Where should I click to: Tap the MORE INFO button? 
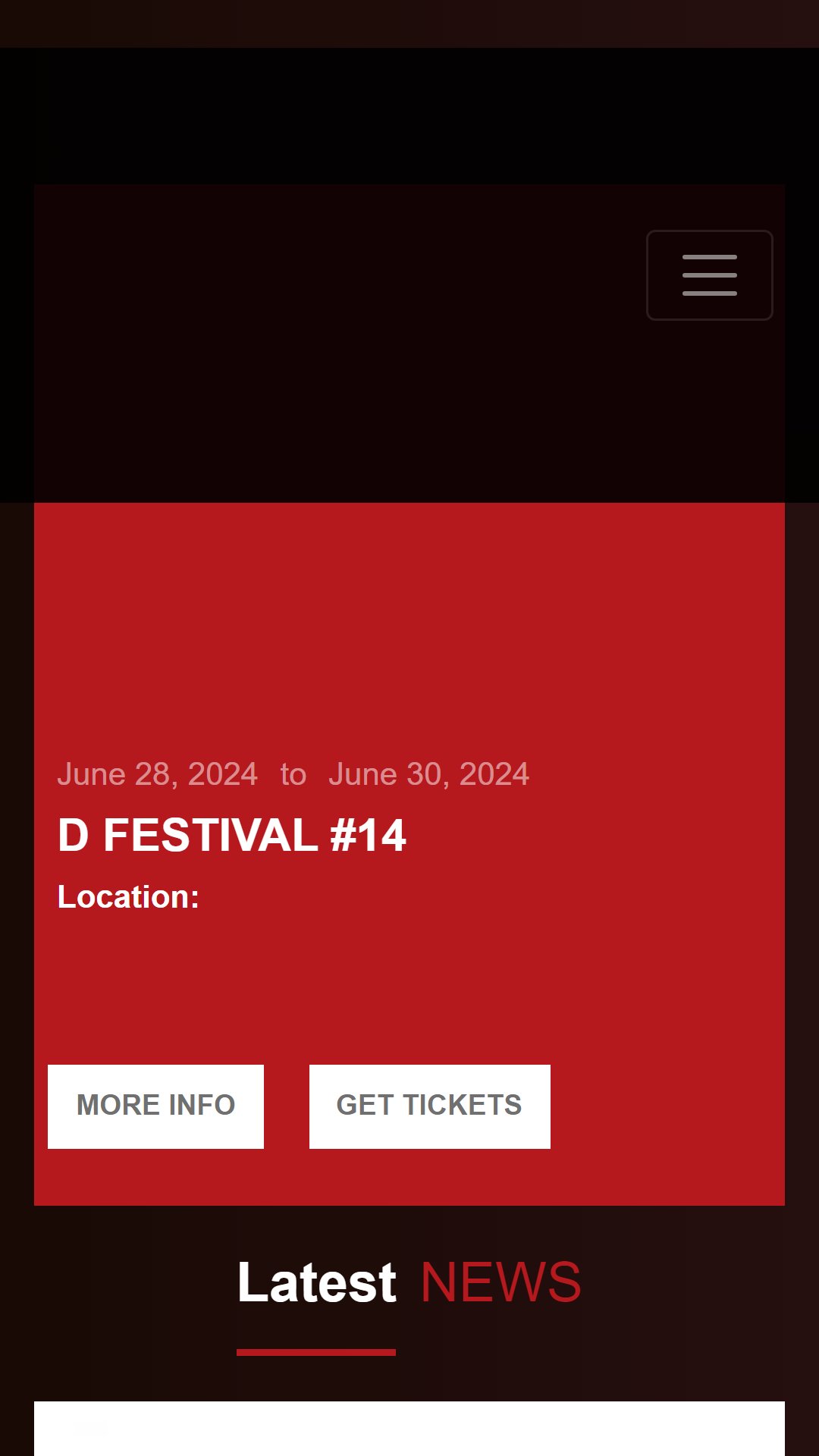pyautogui.click(x=155, y=1106)
